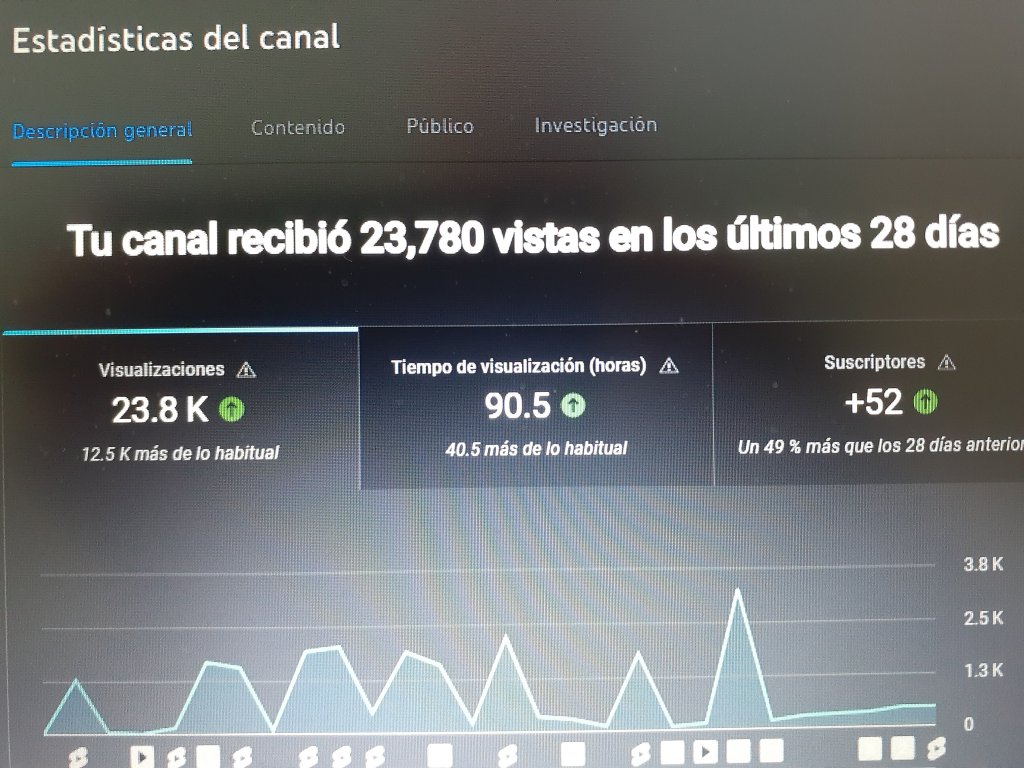1024x768 pixels.
Task: Show the Tiempo de visualización (horas) chart
Action: point(535,405)
